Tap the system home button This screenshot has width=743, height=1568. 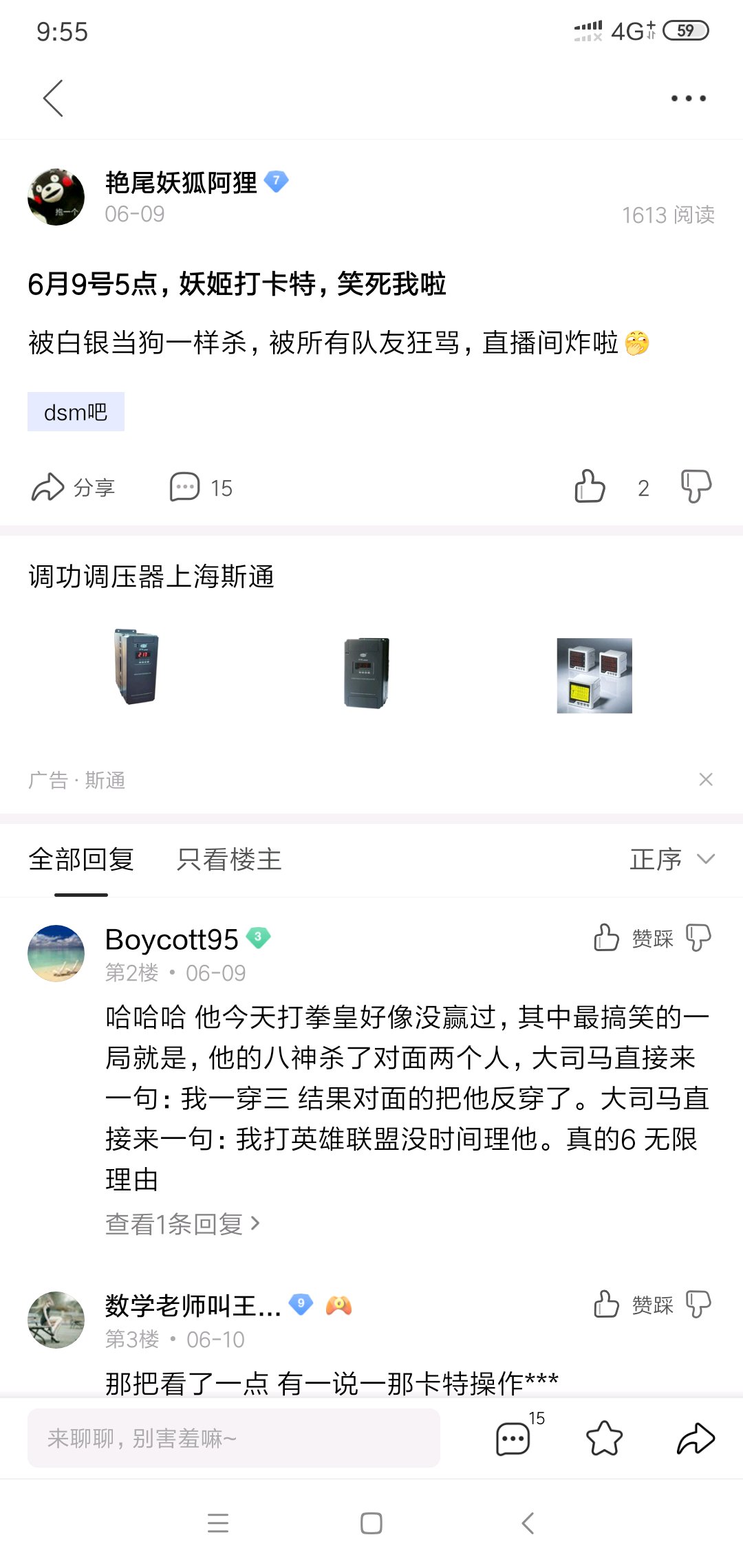pyautogui.click(x=371, y=1523)
